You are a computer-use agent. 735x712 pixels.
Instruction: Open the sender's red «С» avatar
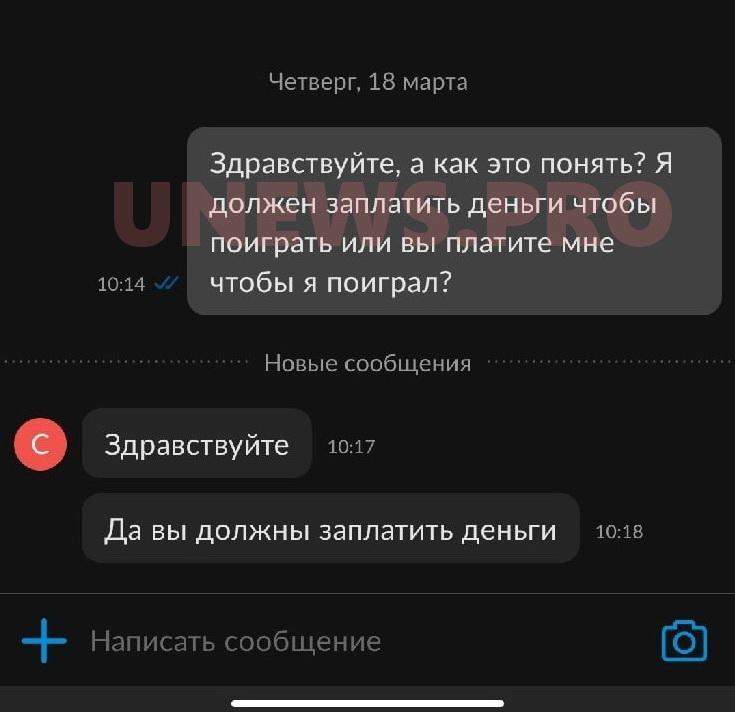(40, 444)
